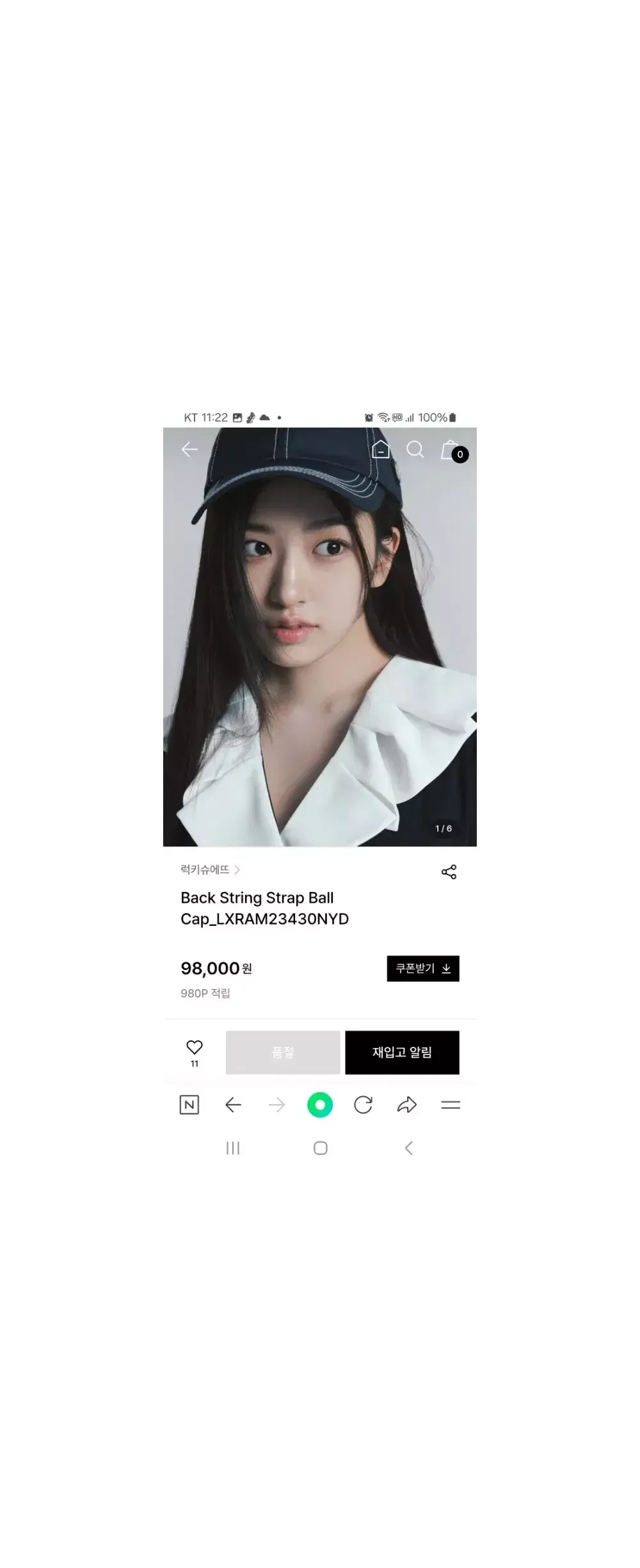Go to the previous page in browser
640x1568 pixels.
click(234, 1105)
